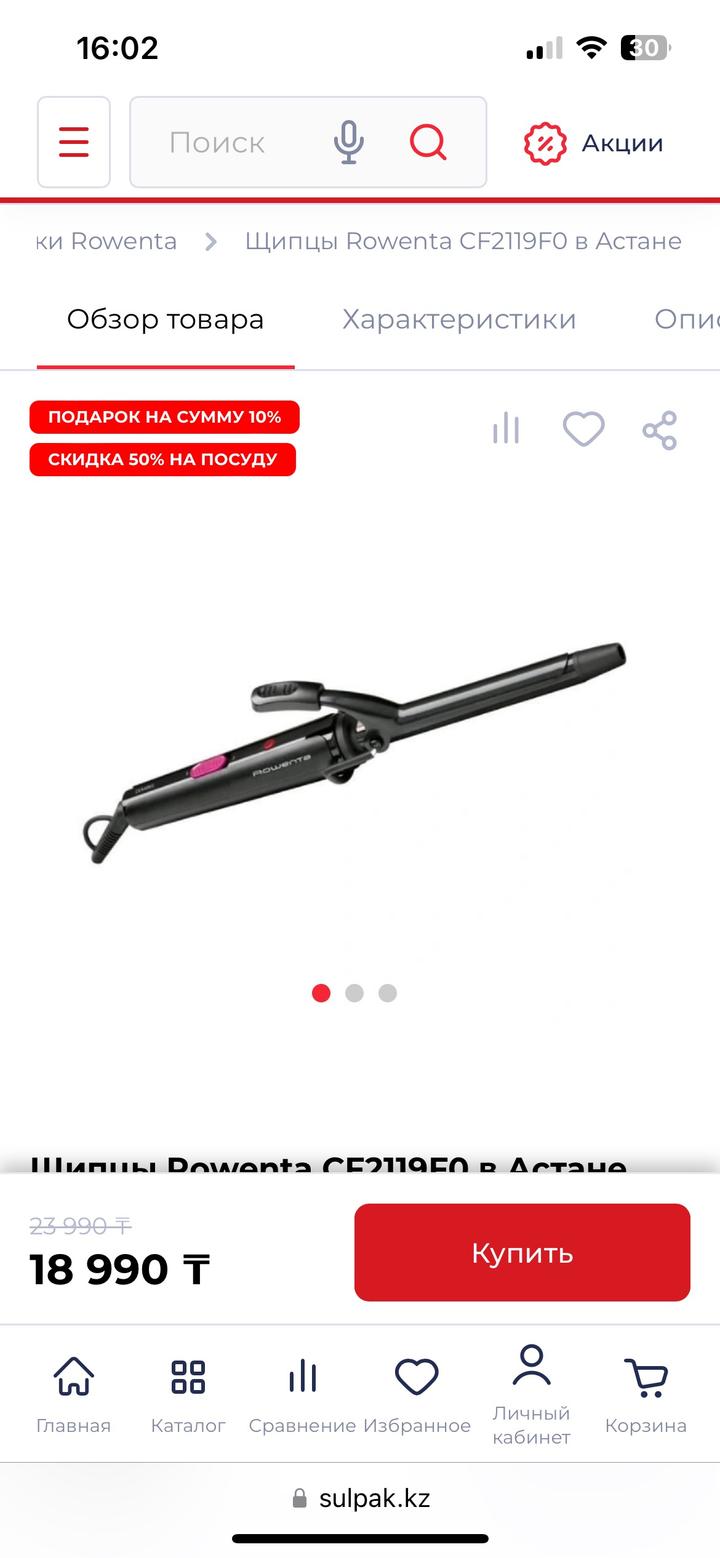Viewport: 720px width, 1558px height.
Task: Start voice search with the microphone
Action: click(x=348, y=143)
